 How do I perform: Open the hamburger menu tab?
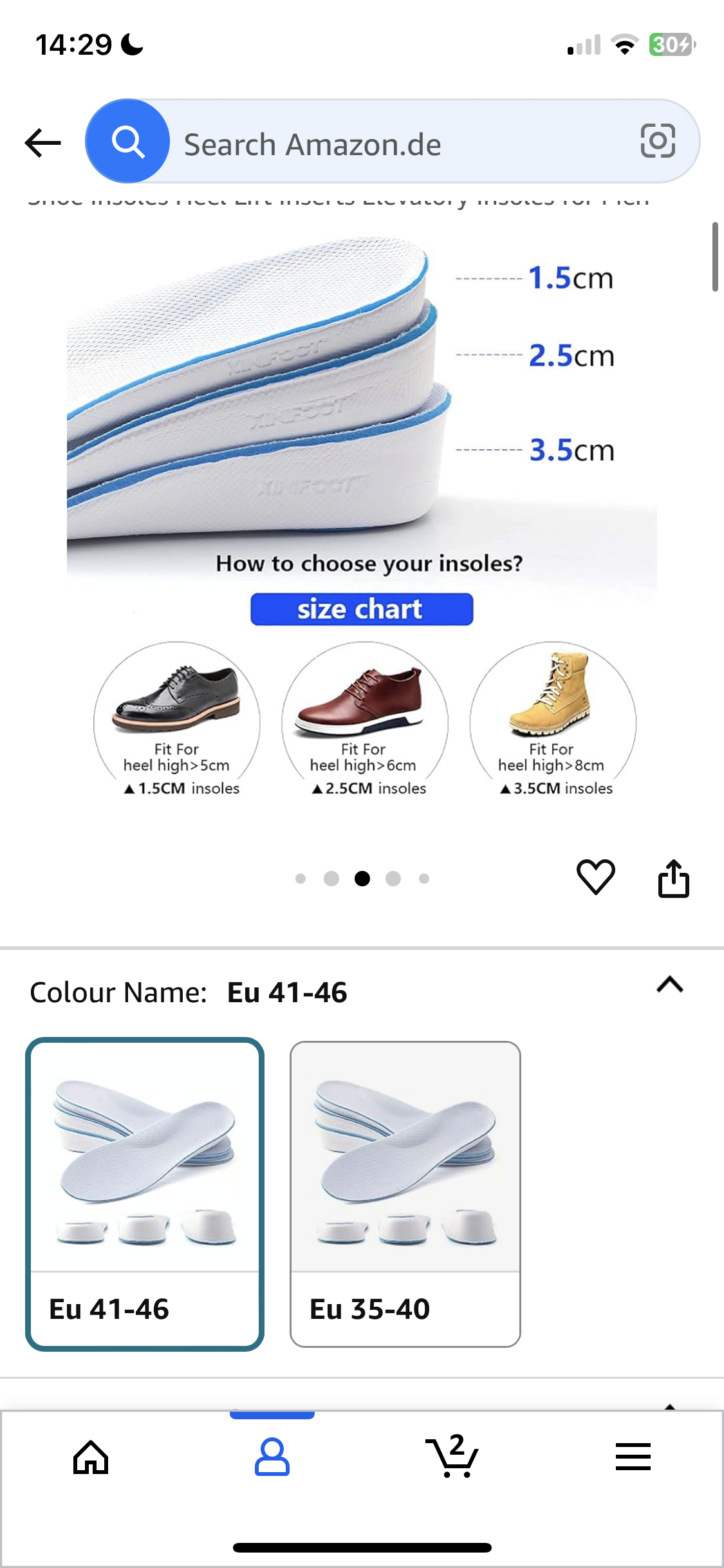[x=633, y=1457]
